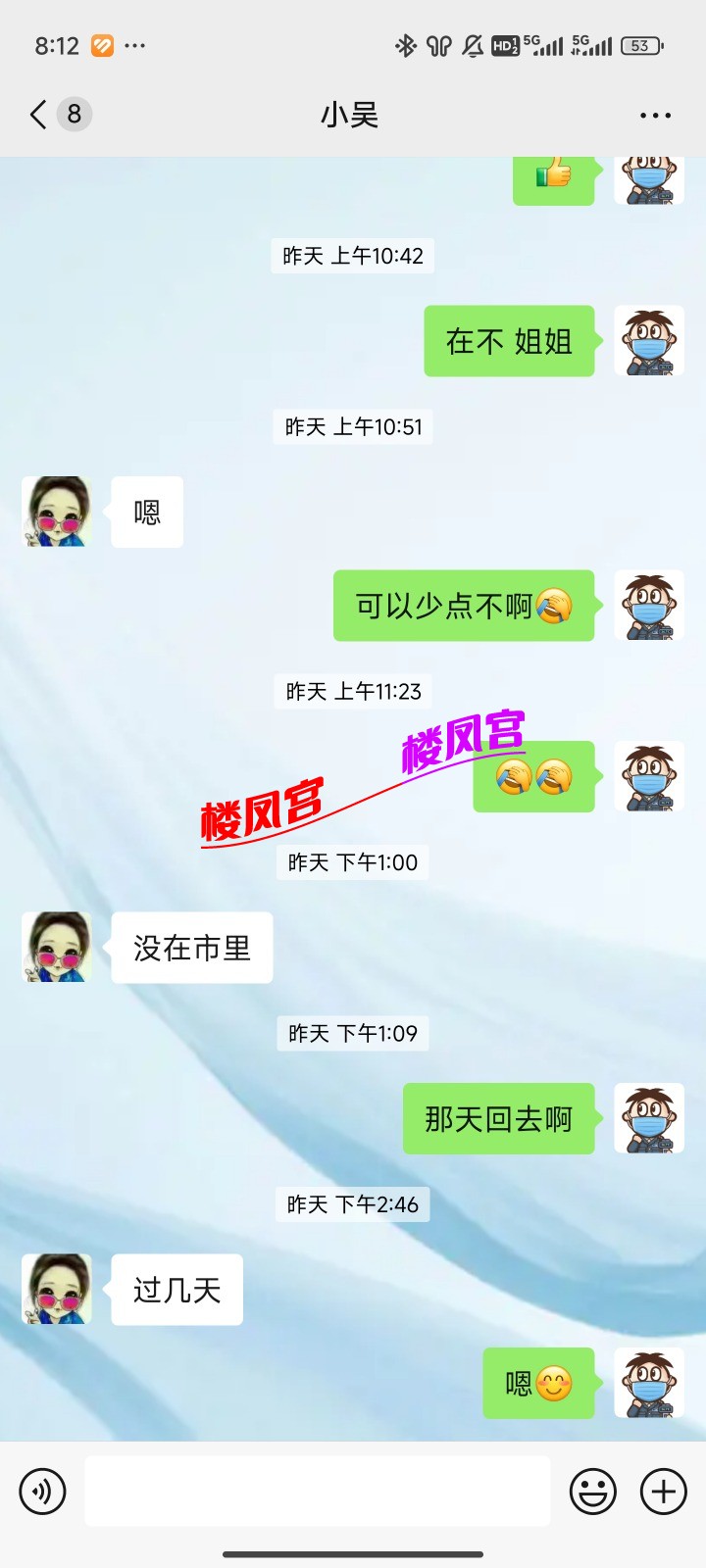Screen dimensions: 706x1568
Task: Open the plus attachment menu
Action: click(664, 1492)
